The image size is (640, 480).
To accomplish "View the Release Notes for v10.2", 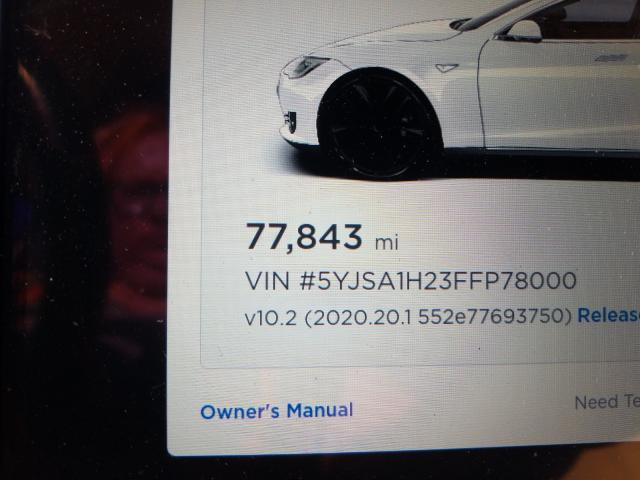I will coord(608,316).
